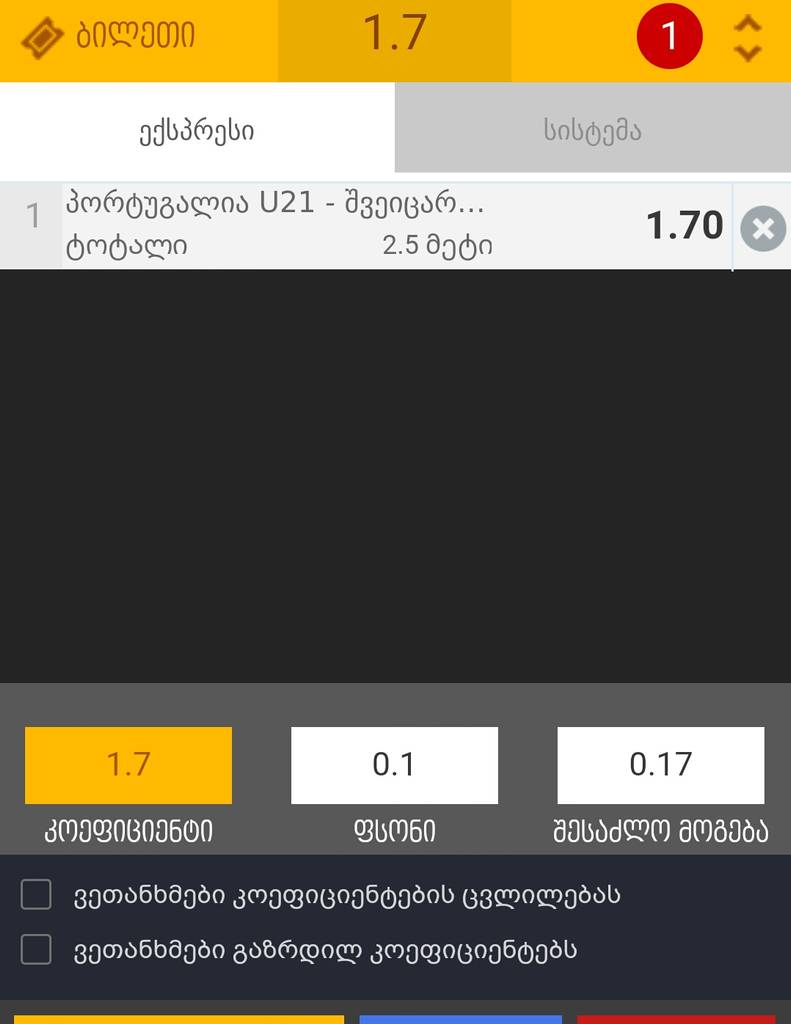Switch to the სისტემა tab

[592, 129]
